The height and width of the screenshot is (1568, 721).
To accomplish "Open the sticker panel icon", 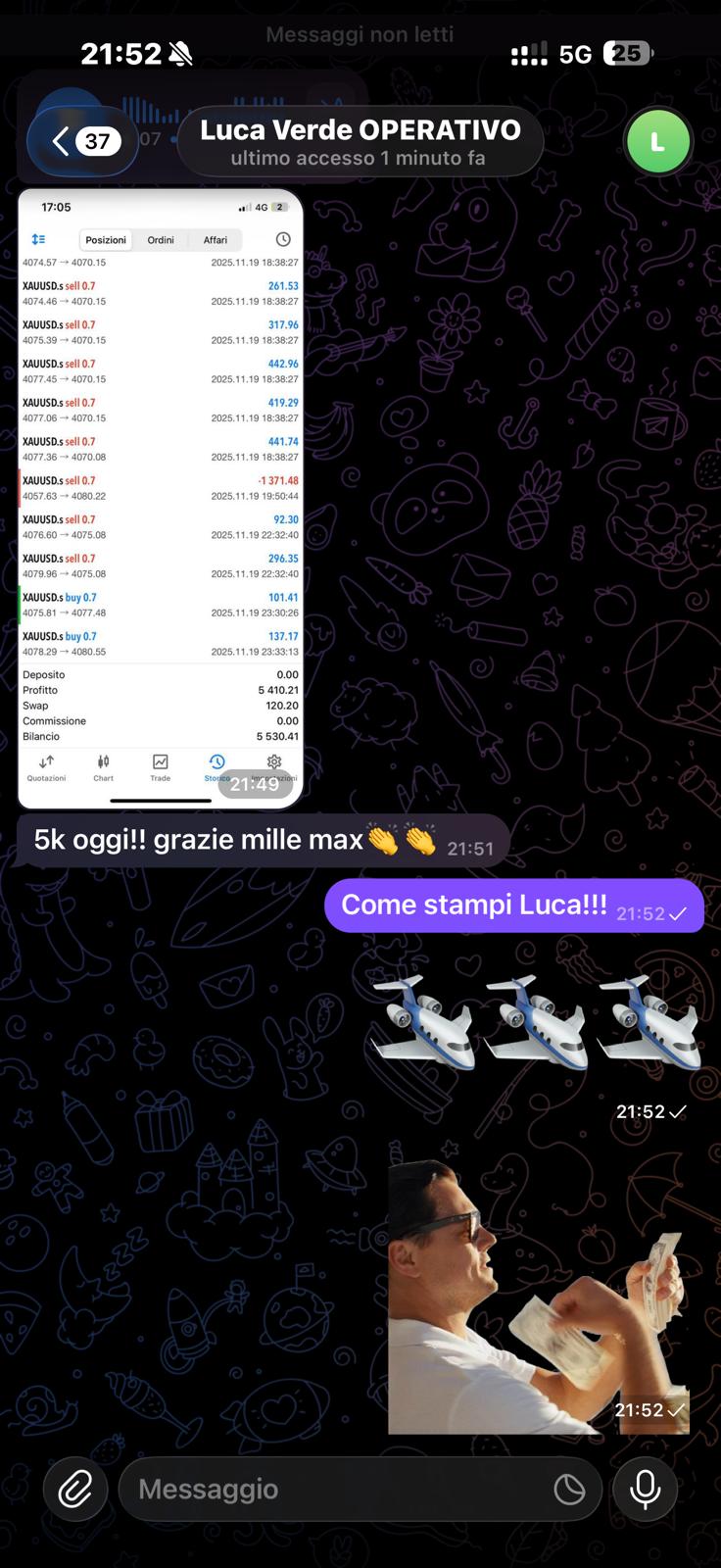I will coord(569,1489).
